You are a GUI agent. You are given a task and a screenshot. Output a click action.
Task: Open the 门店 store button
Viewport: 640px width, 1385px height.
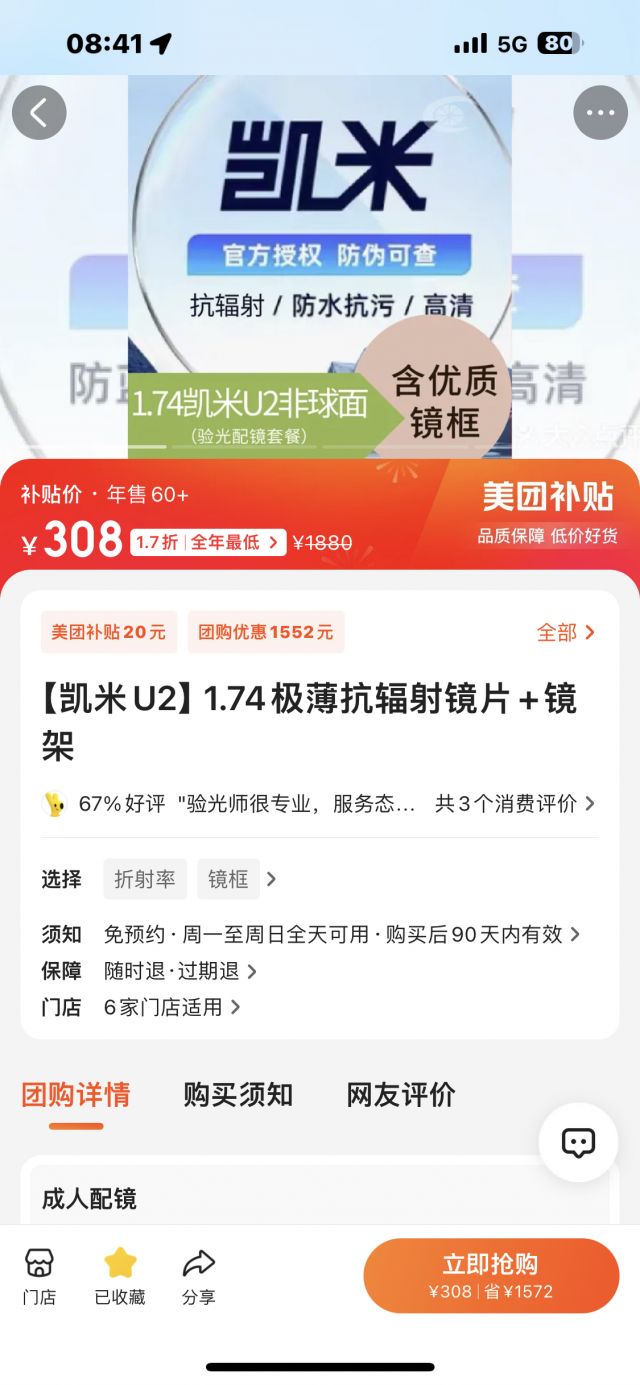[x=39, y=1276]
